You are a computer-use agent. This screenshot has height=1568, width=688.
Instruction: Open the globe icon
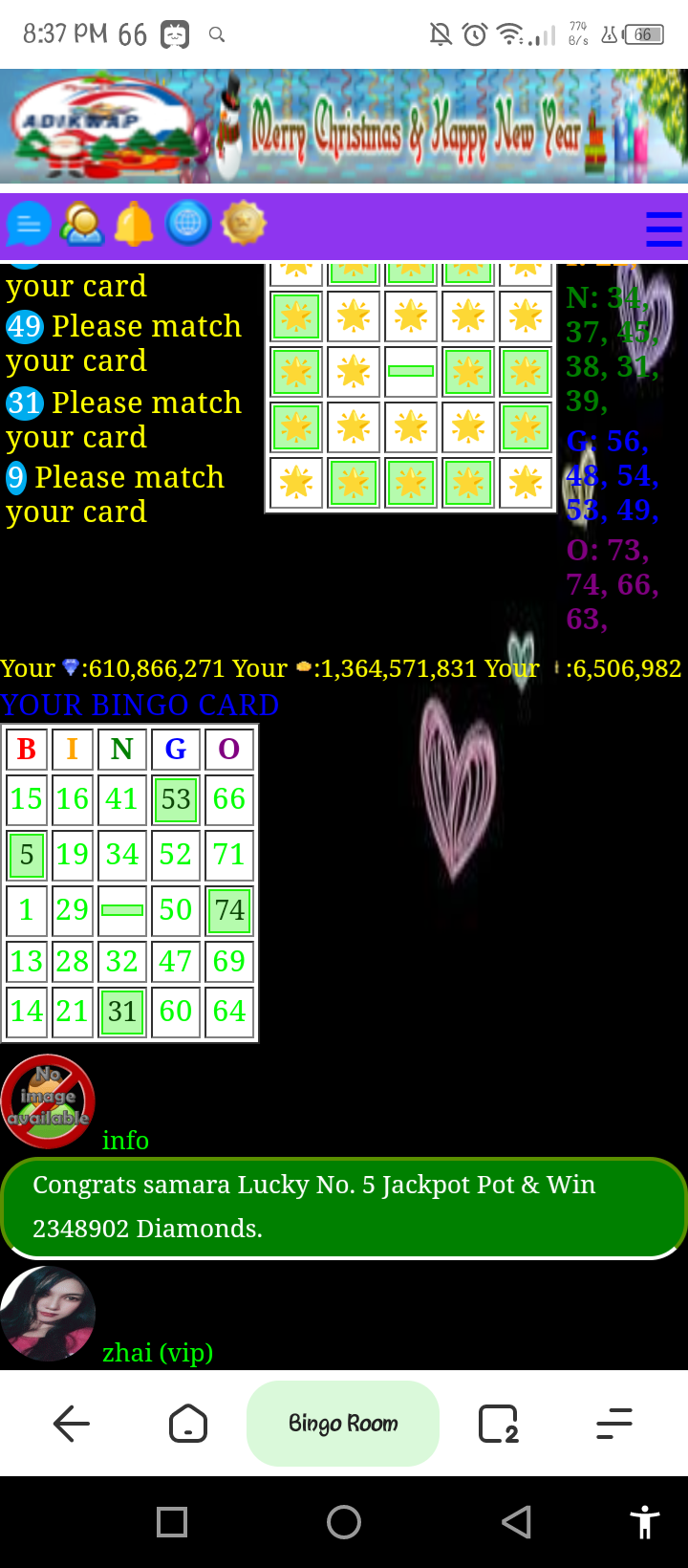(x=187, y=225)
